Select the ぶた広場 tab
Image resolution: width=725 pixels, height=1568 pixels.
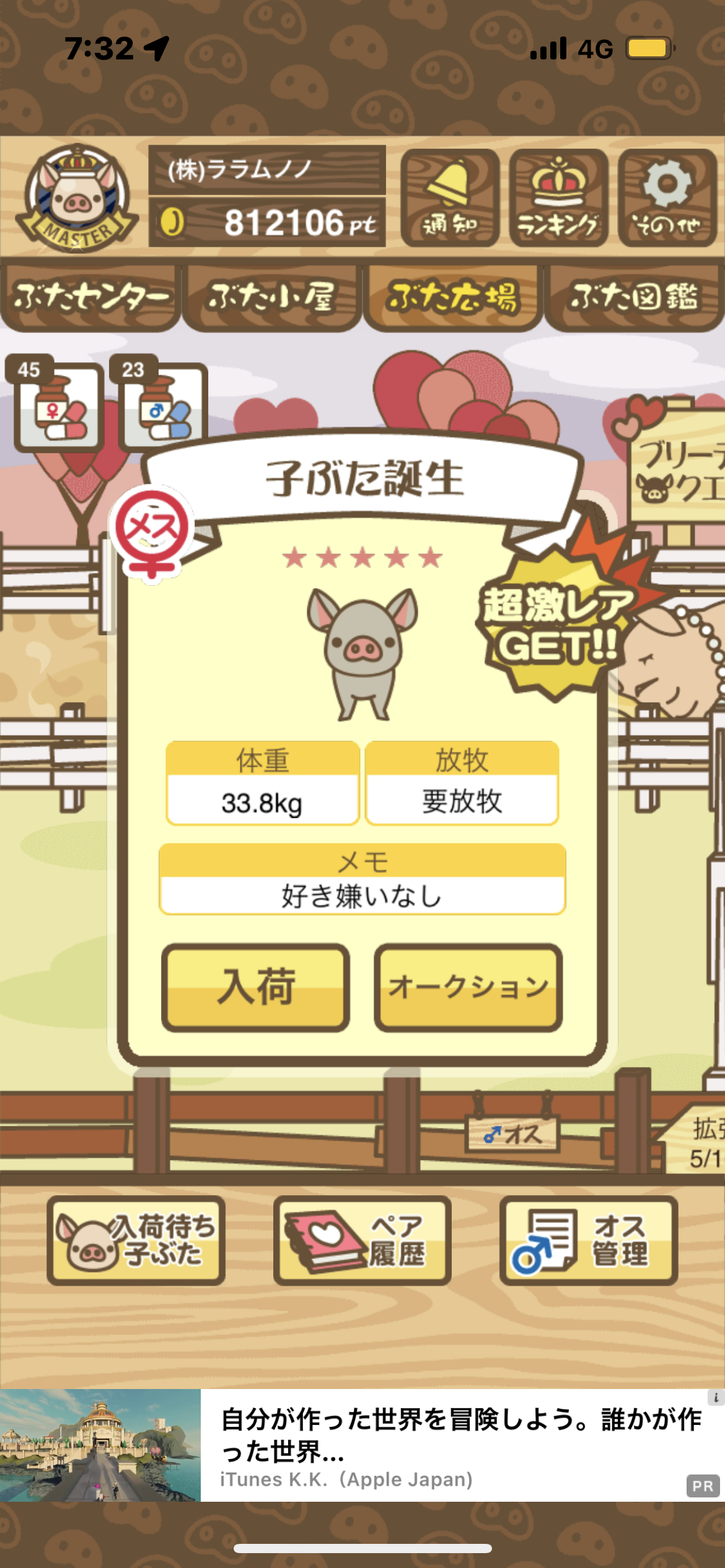click(452, 297)
